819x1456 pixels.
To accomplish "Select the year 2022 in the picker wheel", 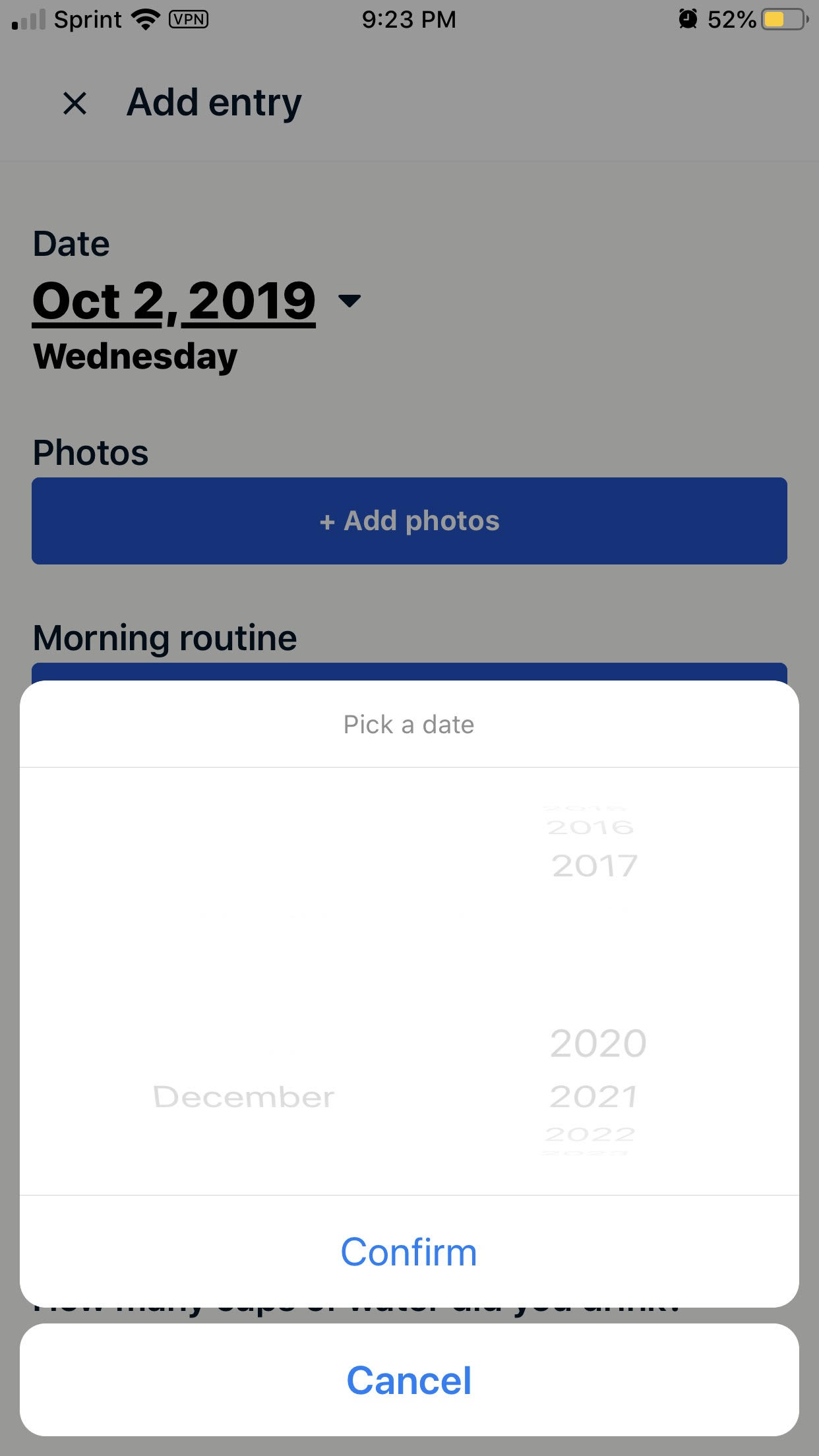I will 590,1134.
